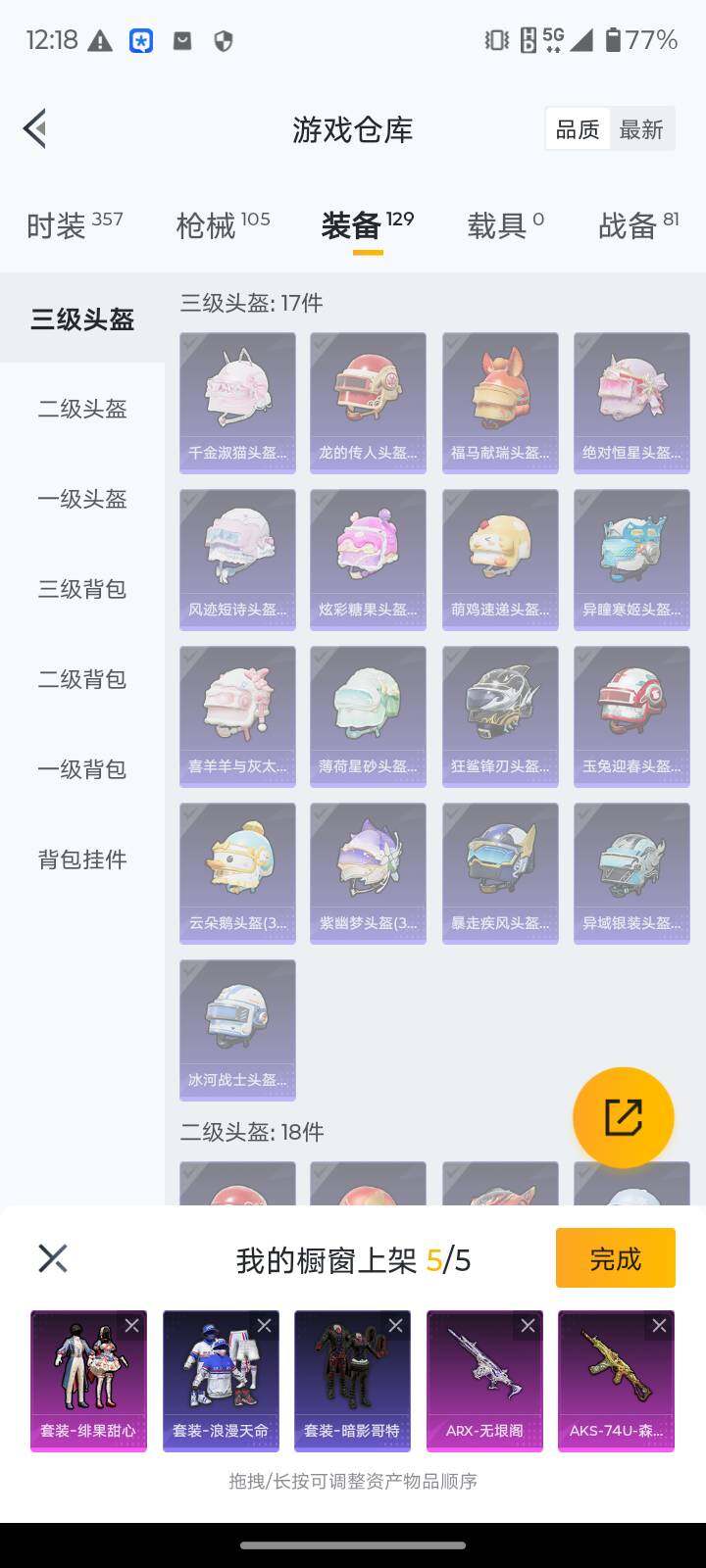Tap the orange share floating button
706x1568 pixels.
(x=623, y=1117)
